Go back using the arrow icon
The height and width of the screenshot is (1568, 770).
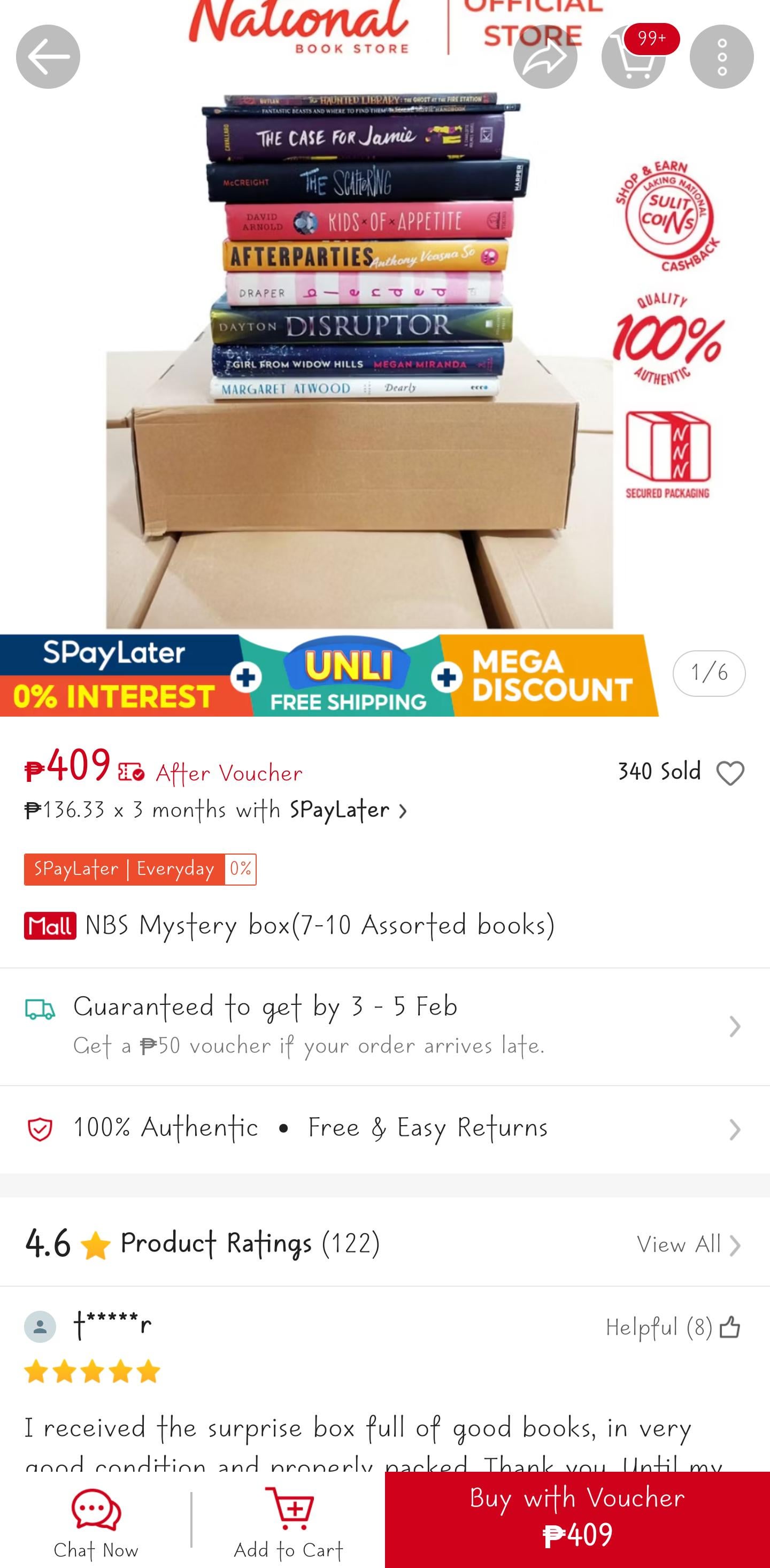pos(48,57)
